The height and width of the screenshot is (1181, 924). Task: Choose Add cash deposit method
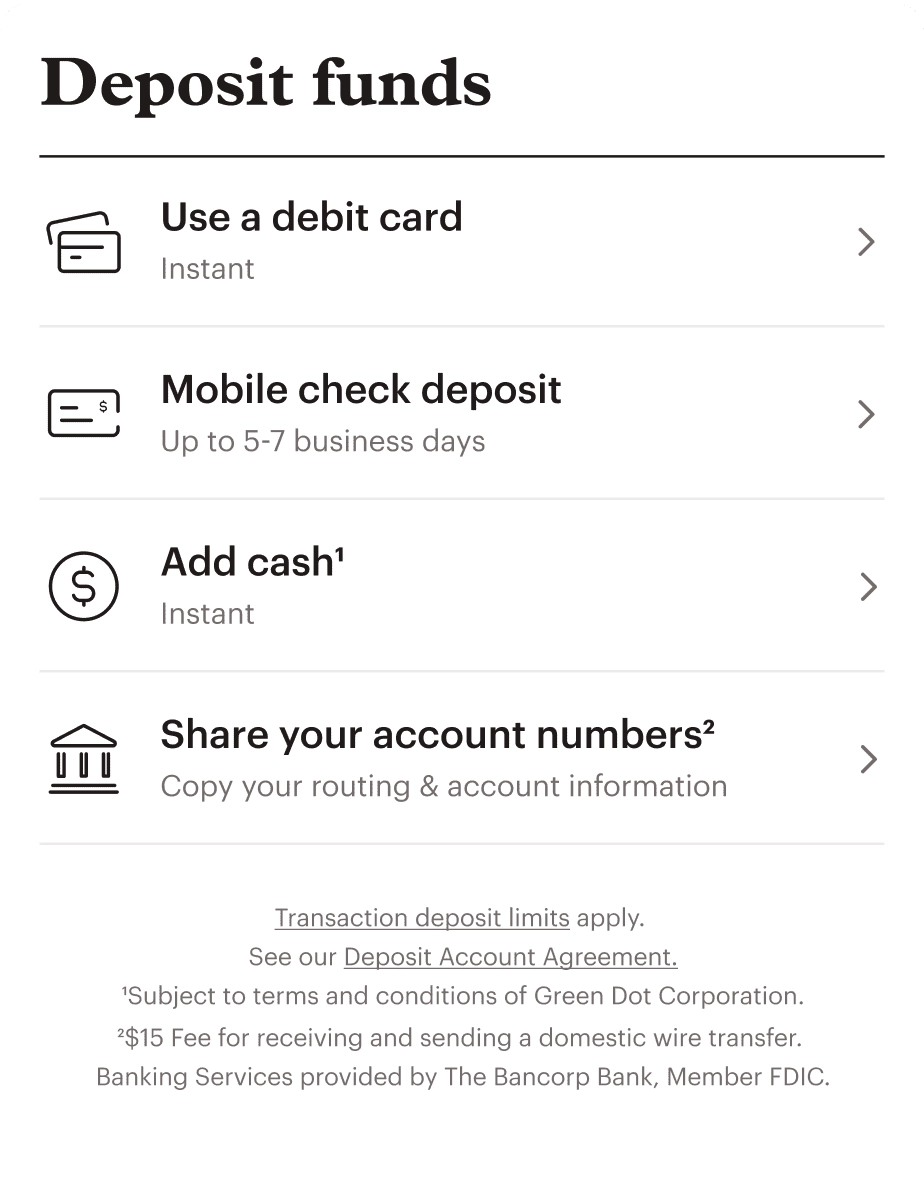(x=460, y=585)
